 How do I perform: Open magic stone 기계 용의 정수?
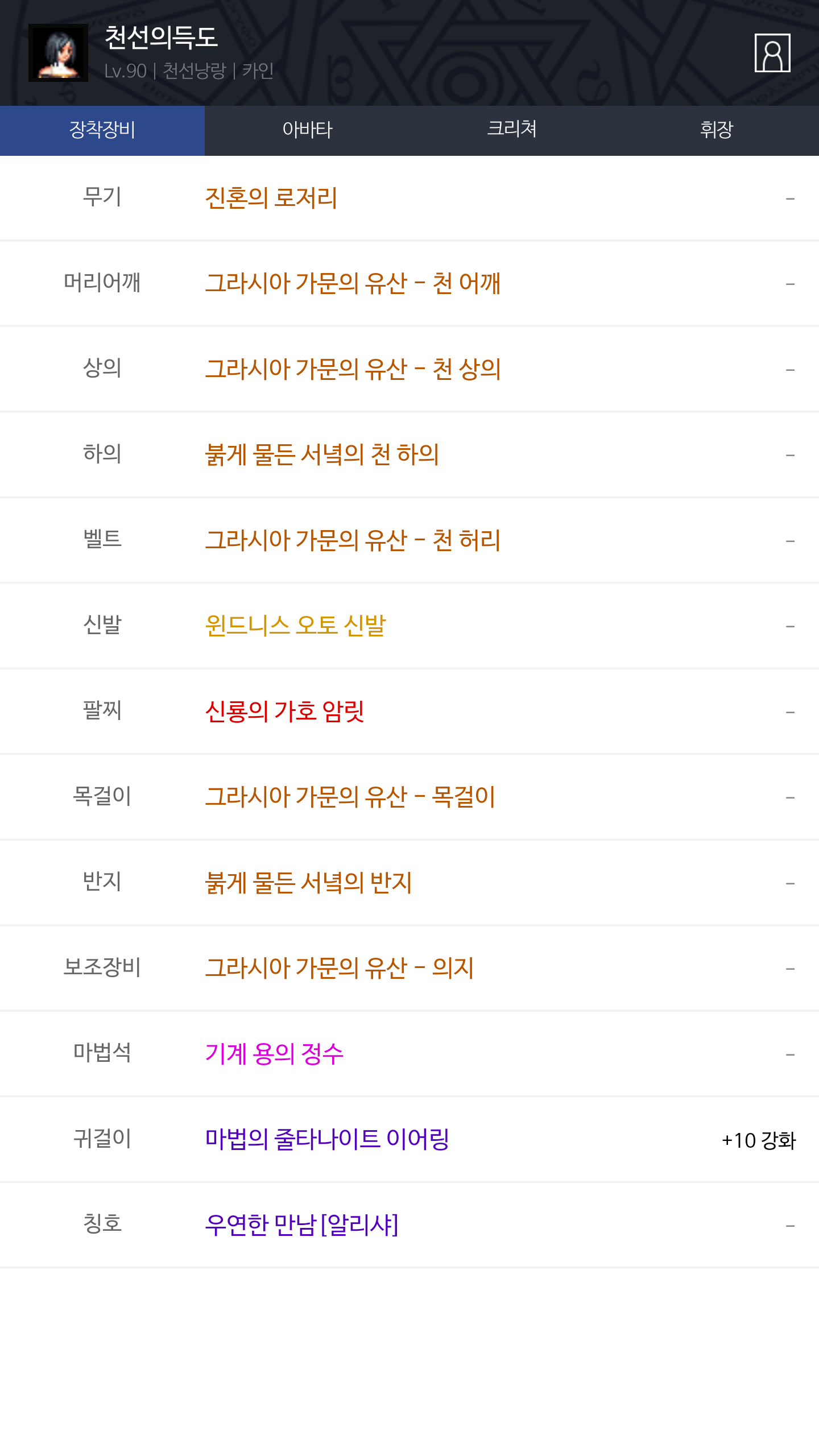(274, 1054)
